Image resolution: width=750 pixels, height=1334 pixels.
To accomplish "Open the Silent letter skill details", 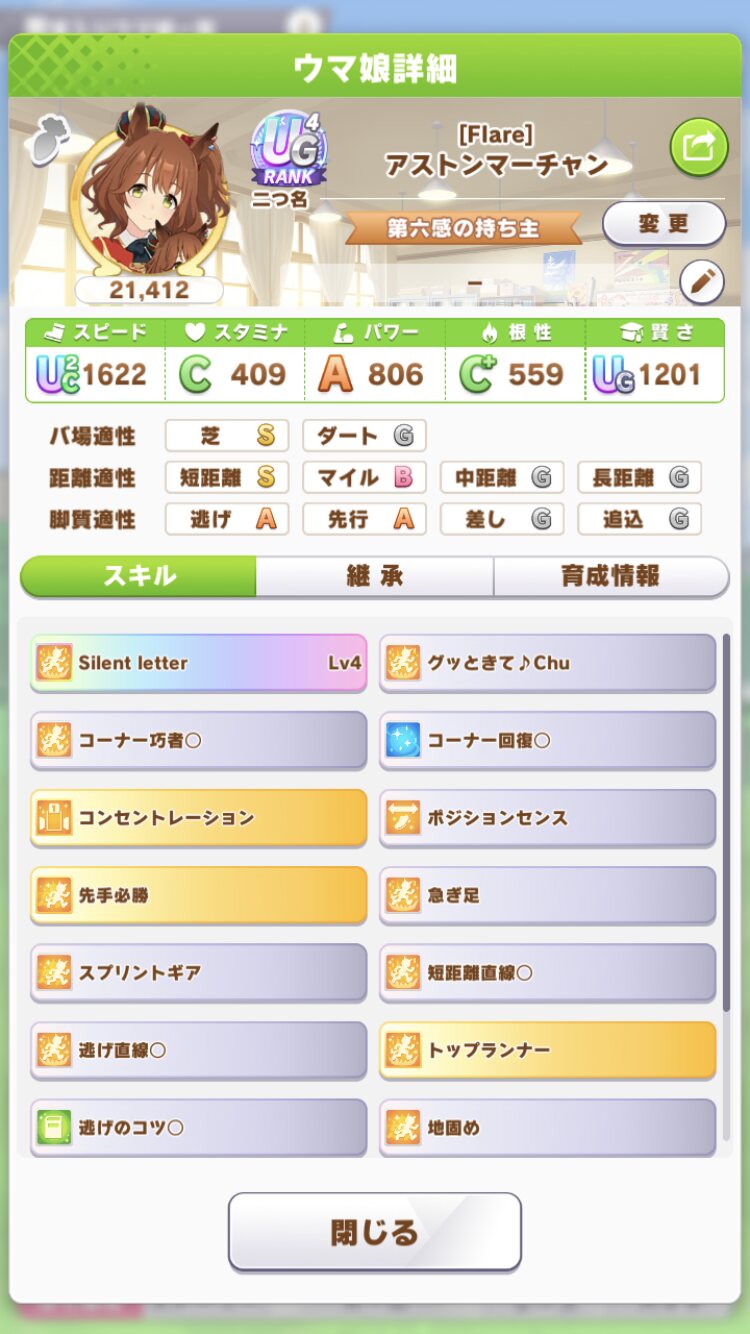I will pyautogui.click(x=198, y=662).
